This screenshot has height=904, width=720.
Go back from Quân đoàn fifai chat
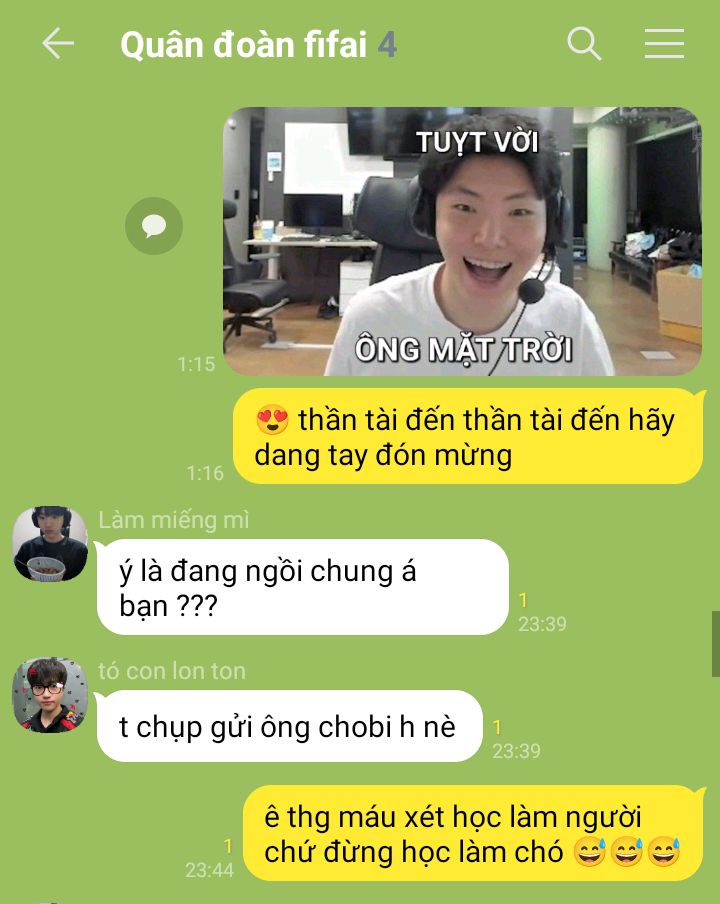click(x=57, y=44)
